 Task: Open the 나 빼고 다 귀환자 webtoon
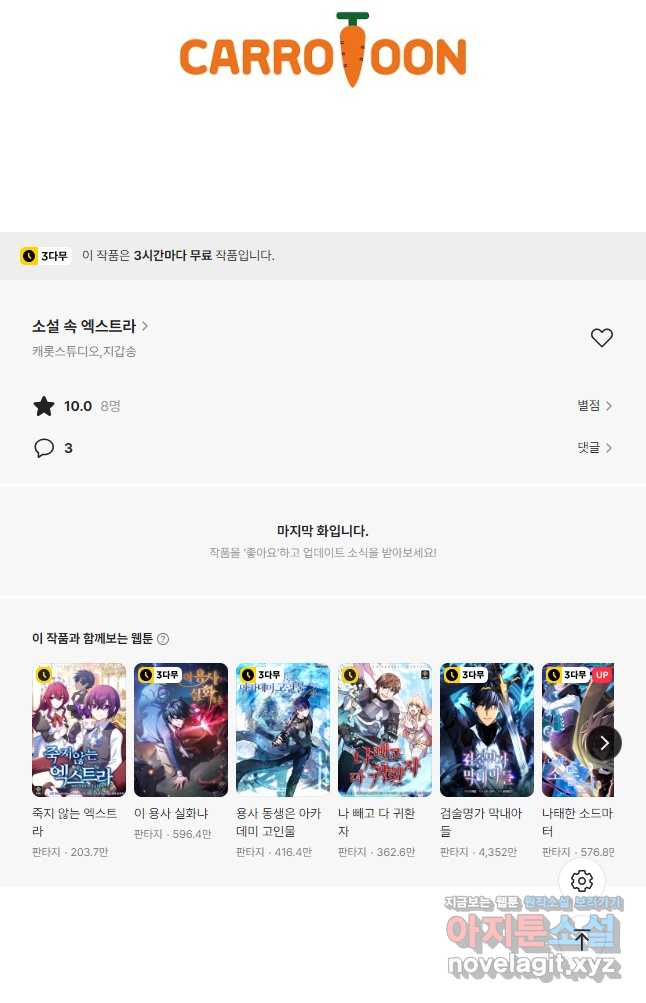(385, 730)
